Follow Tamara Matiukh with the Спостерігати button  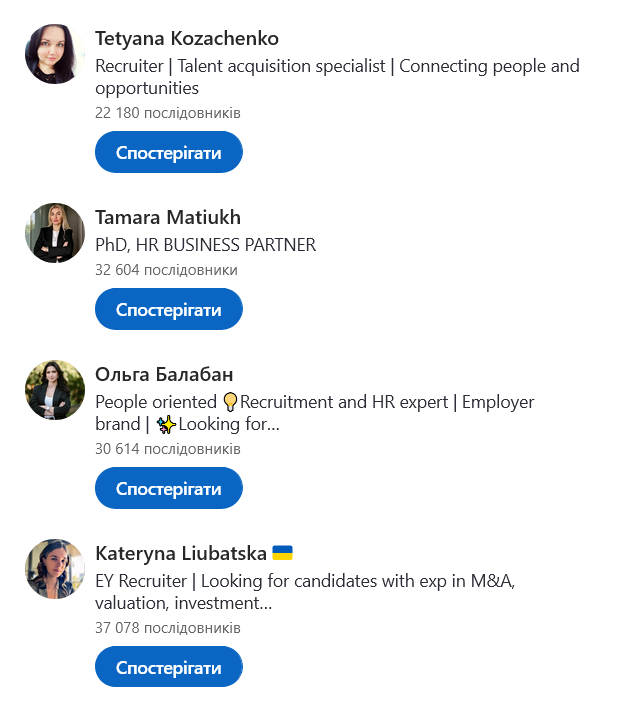(x=168, y=309)
